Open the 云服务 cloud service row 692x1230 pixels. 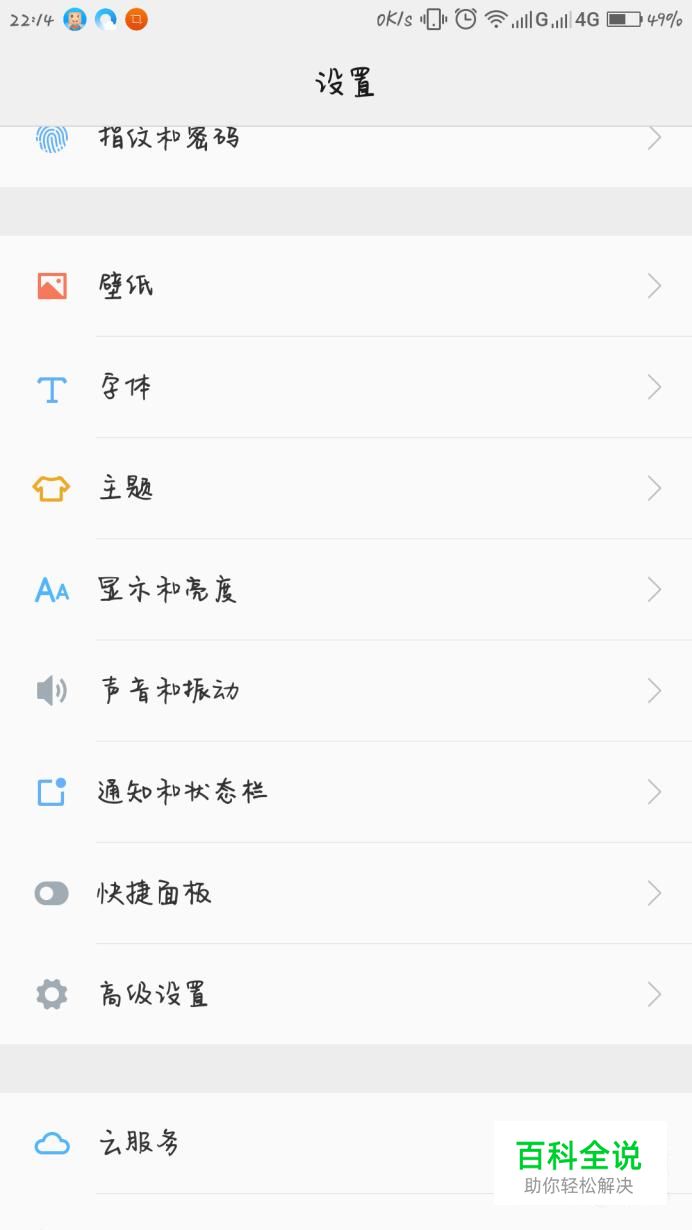tap(346, 1143)
